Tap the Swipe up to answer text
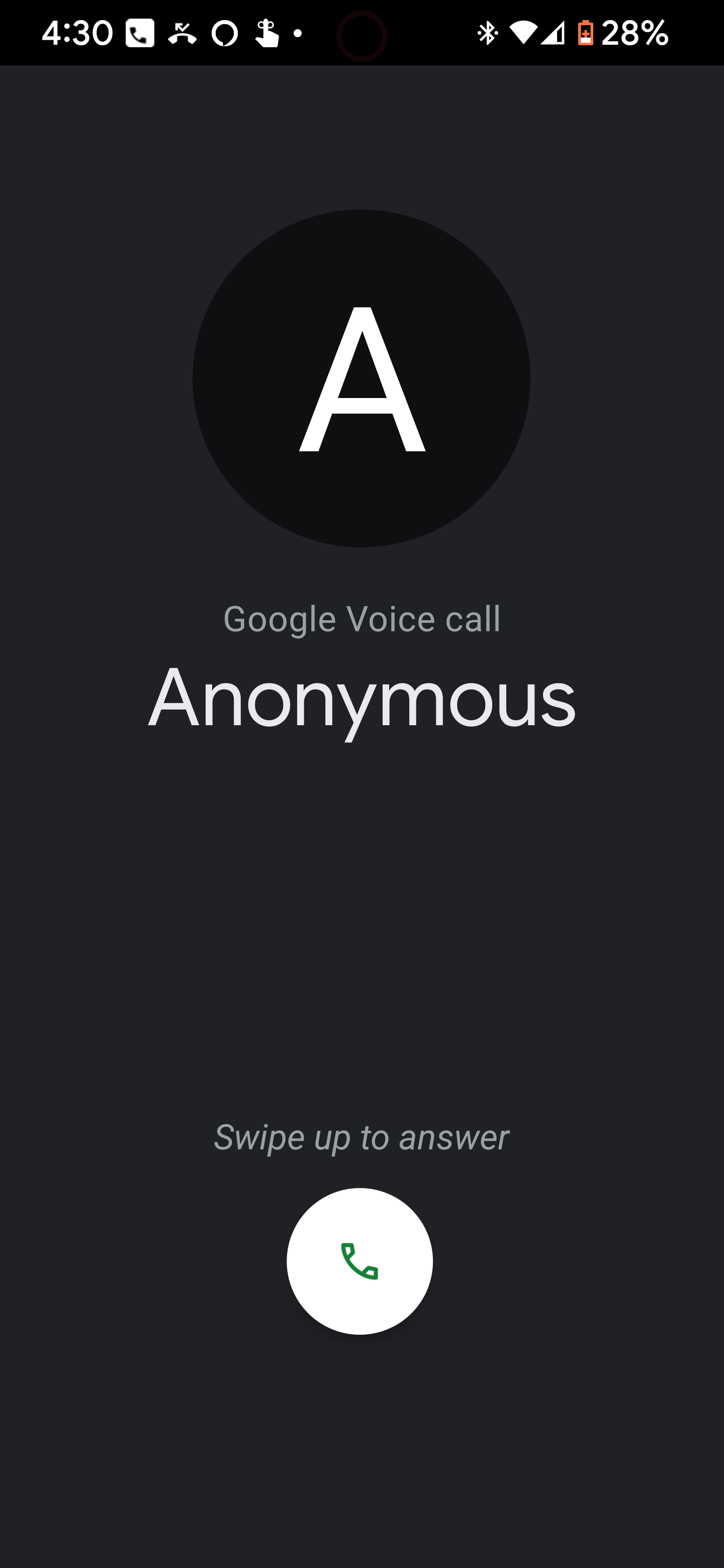724x1568 pixels. pos(361,1138)
